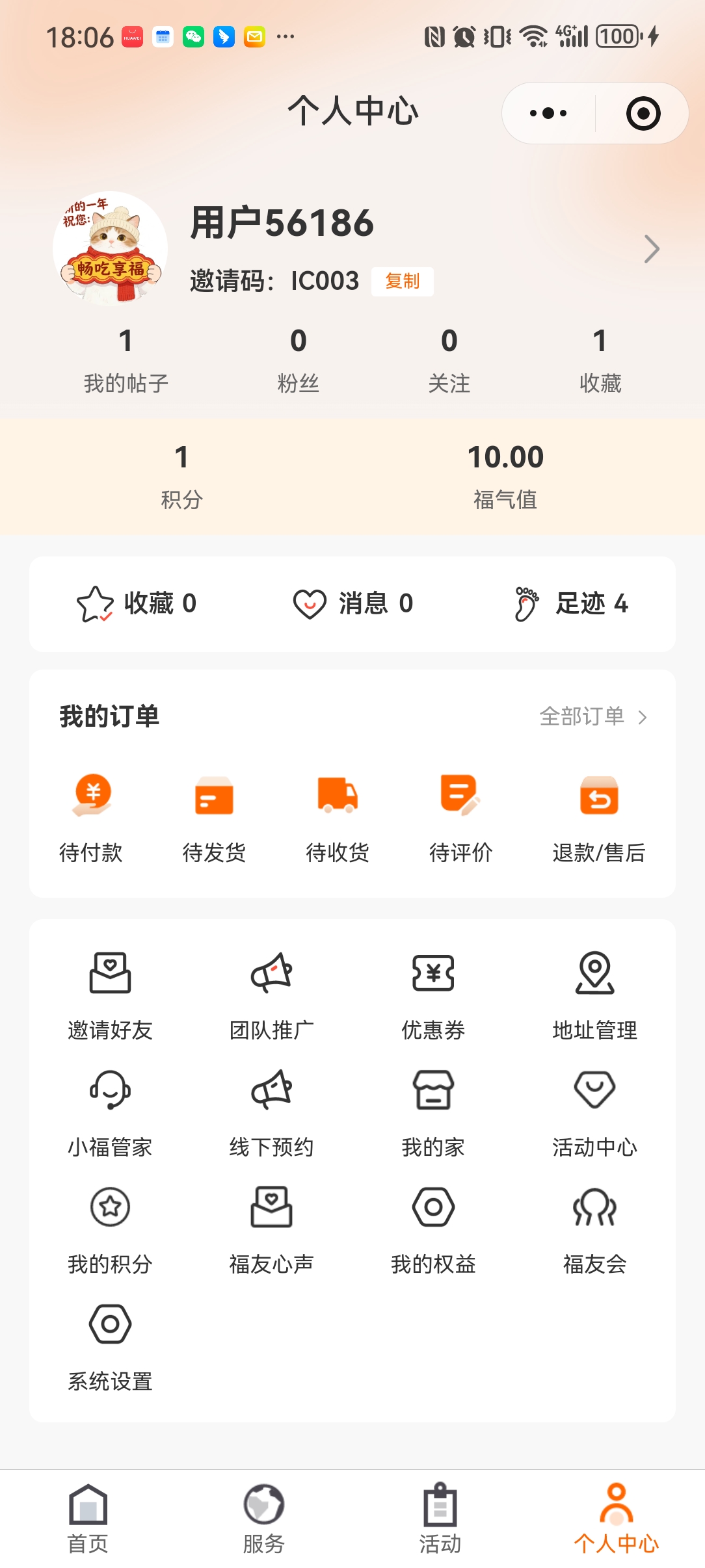Screen dimensions: 705x1568
Task: View my footprints history (足迹)
Action: [x=571, y=603]
